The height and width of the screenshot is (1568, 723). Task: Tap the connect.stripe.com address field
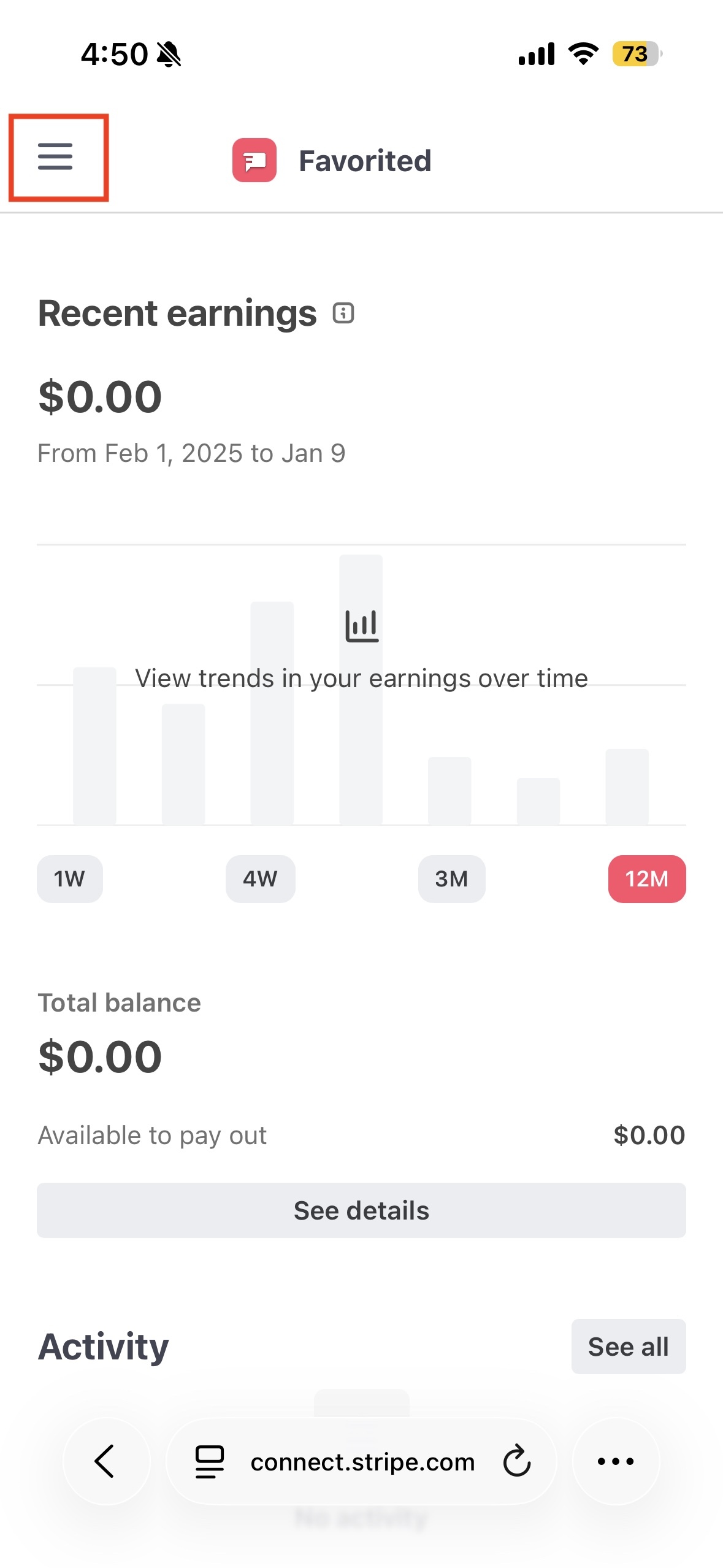coord(362,1461)
